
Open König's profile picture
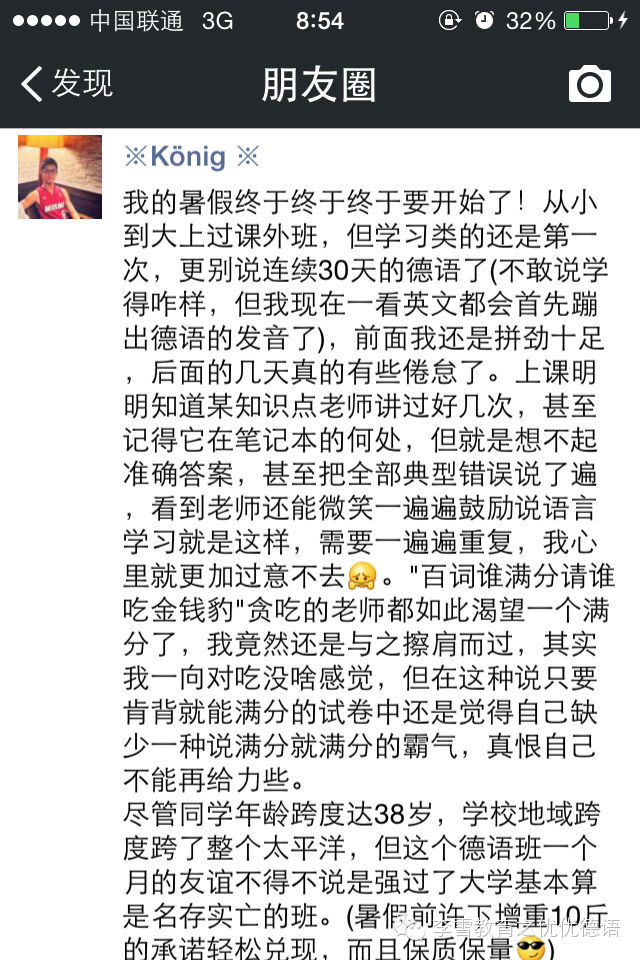pyautogui.click(x=60, y=177)
